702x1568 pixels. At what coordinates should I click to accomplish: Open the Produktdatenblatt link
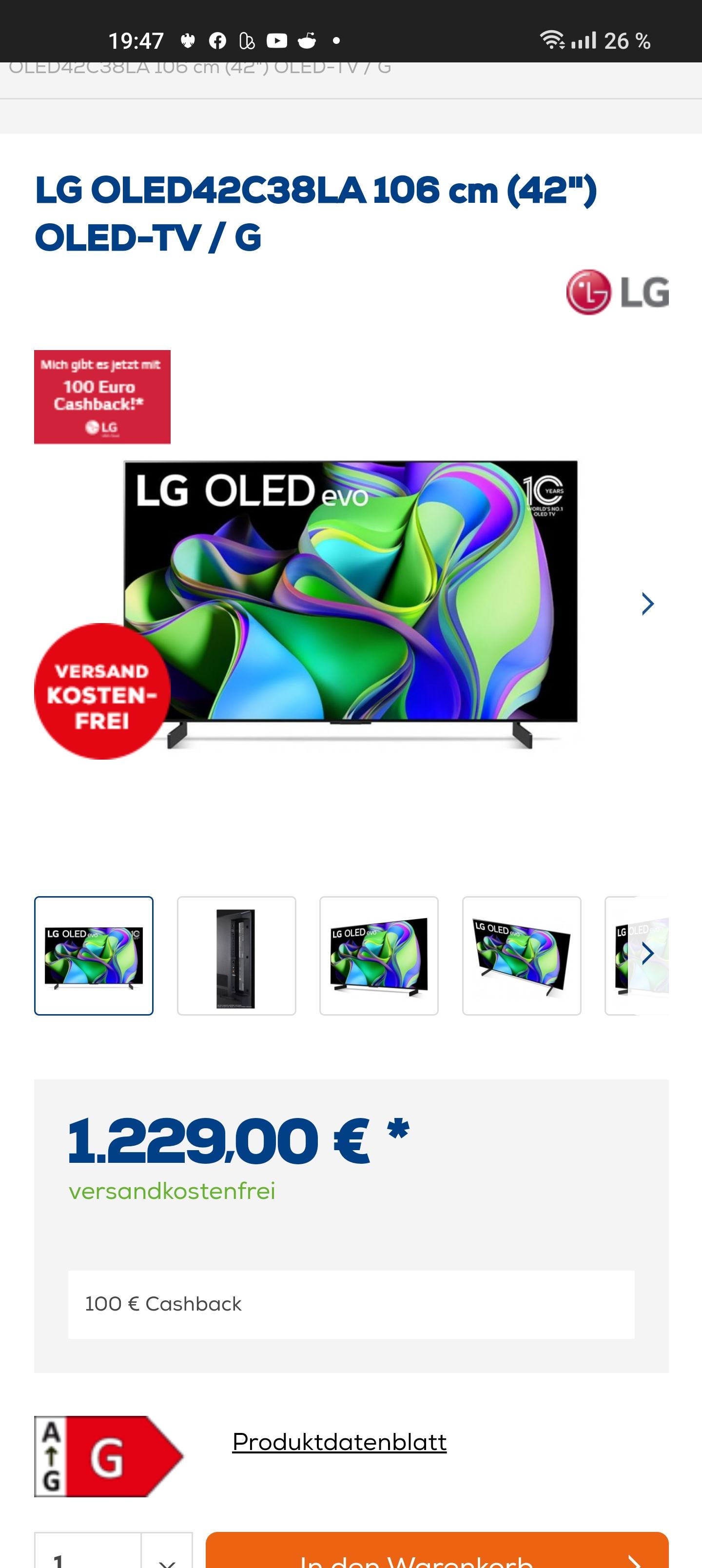click(340, 1441)
